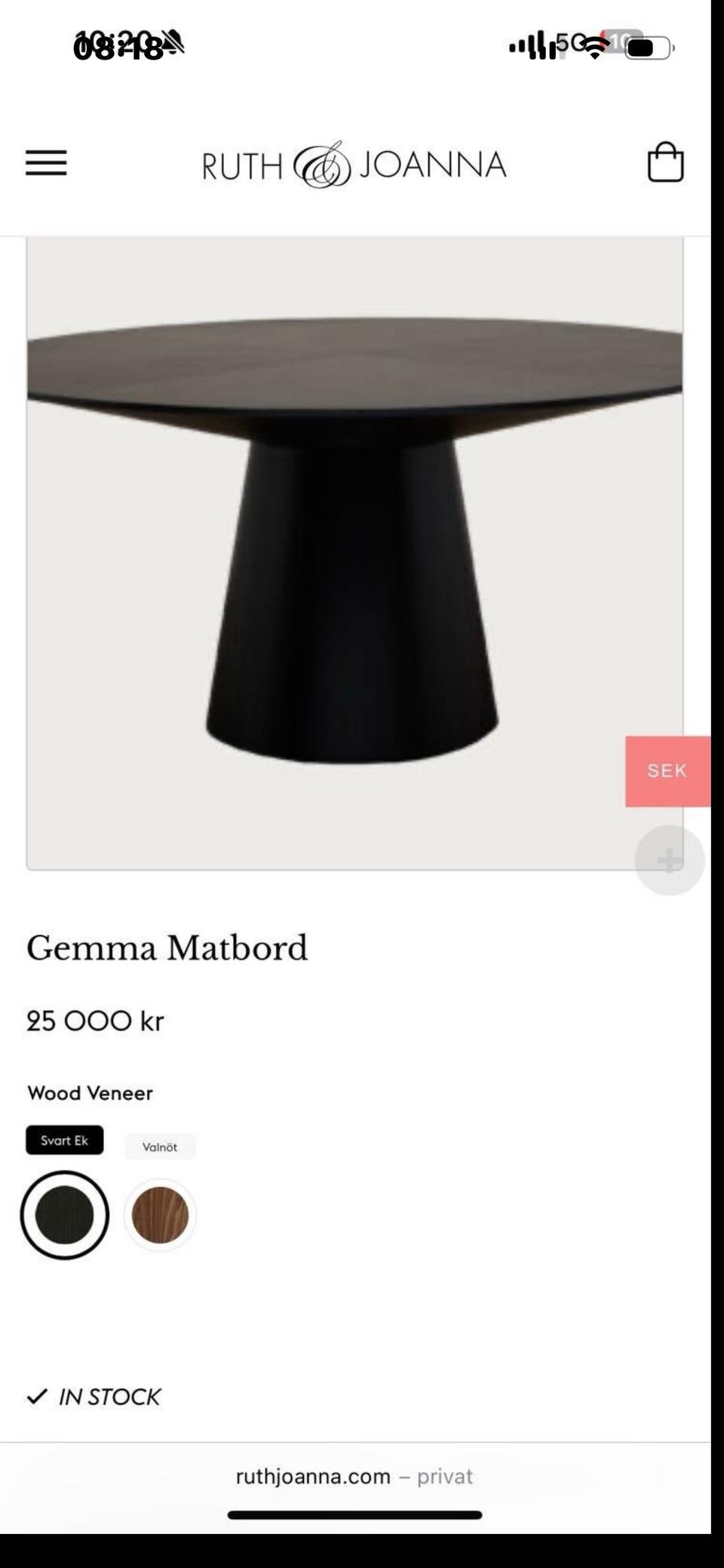Screen dimensions: 724x1568
Task: Tap the floating plus button
Action: [669, 860]
